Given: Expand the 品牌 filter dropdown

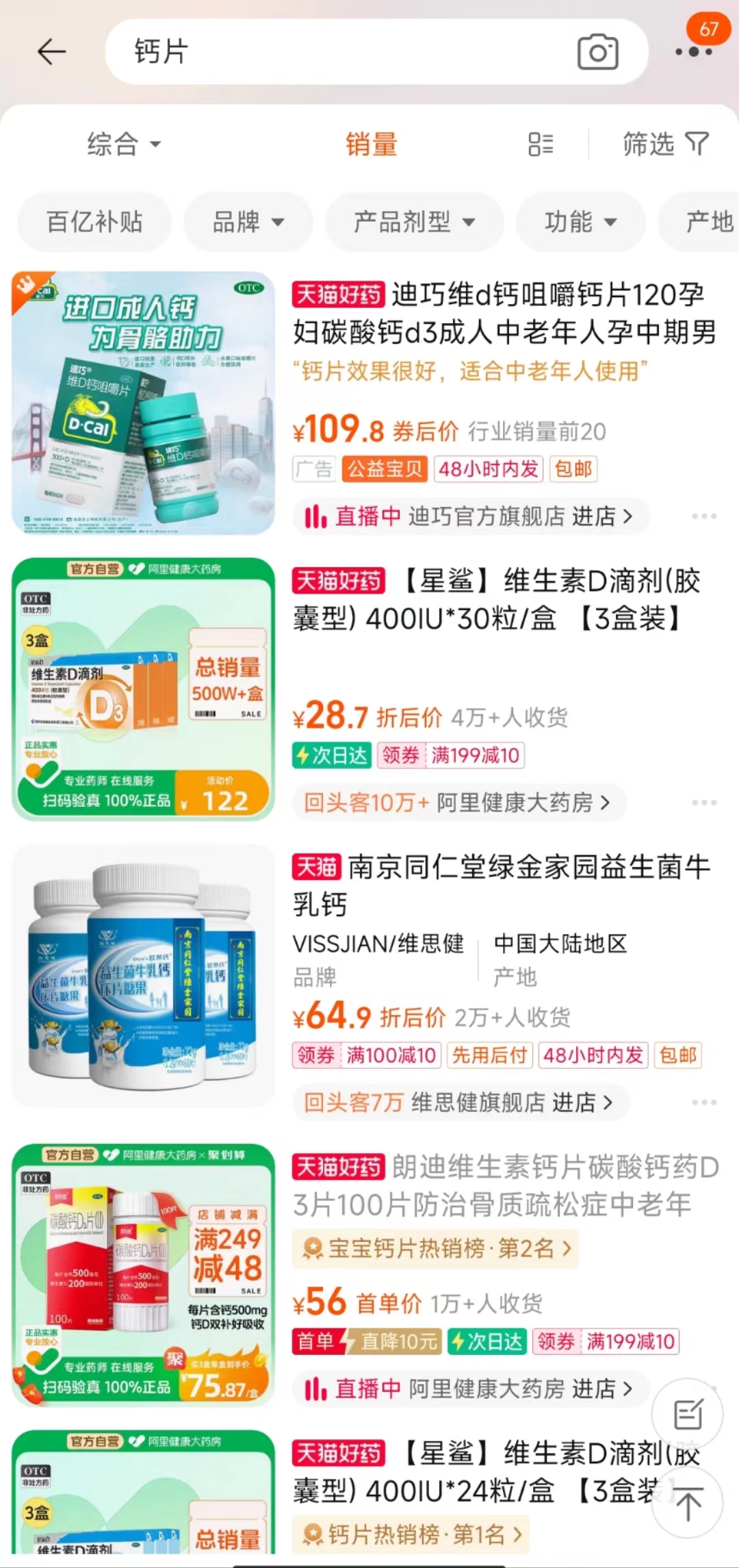Looking at the screenshot, I should [x=248, y=222].
